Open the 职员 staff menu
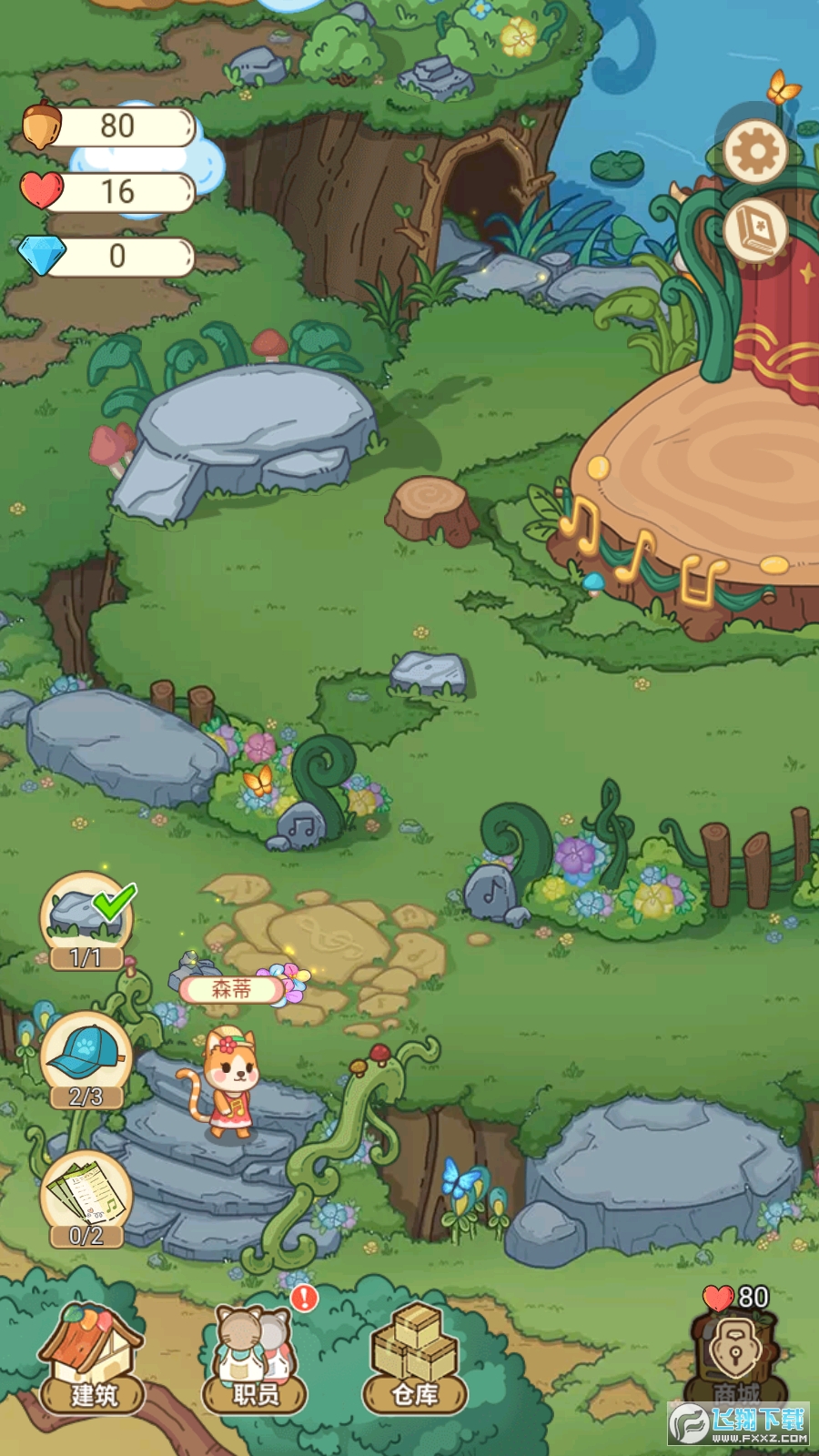The width and height of the screenshot is (819, 1456). click(x=256, y=1358)
